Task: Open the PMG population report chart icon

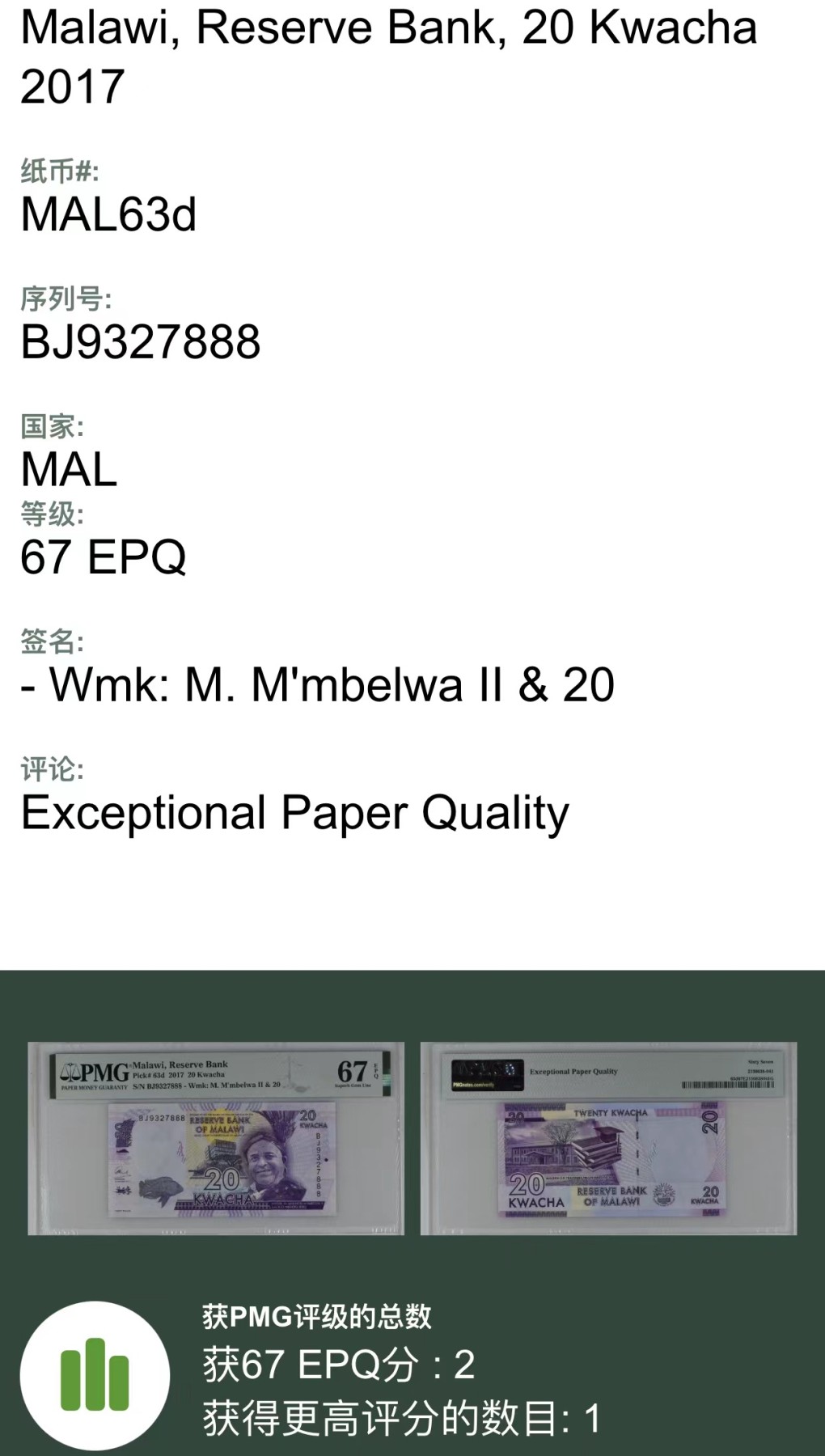Action: pos(95,1374)
